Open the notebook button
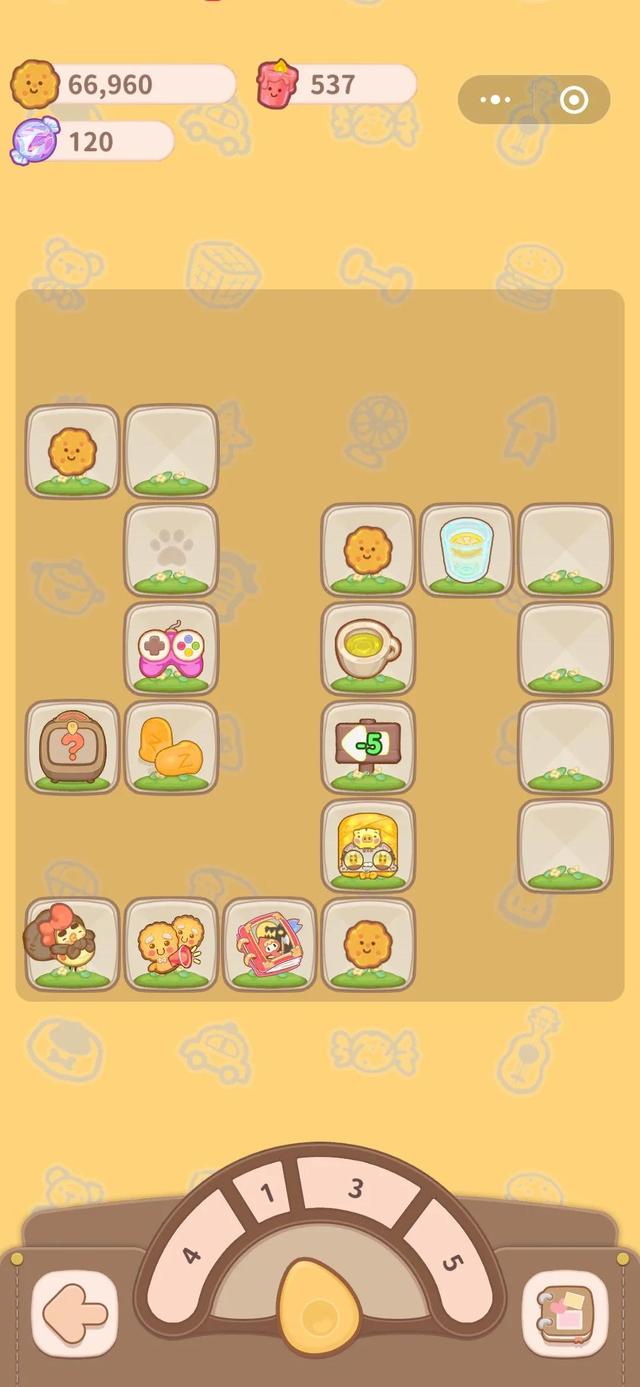Viewport: 640px width, 1387px height. [565, 1312]
